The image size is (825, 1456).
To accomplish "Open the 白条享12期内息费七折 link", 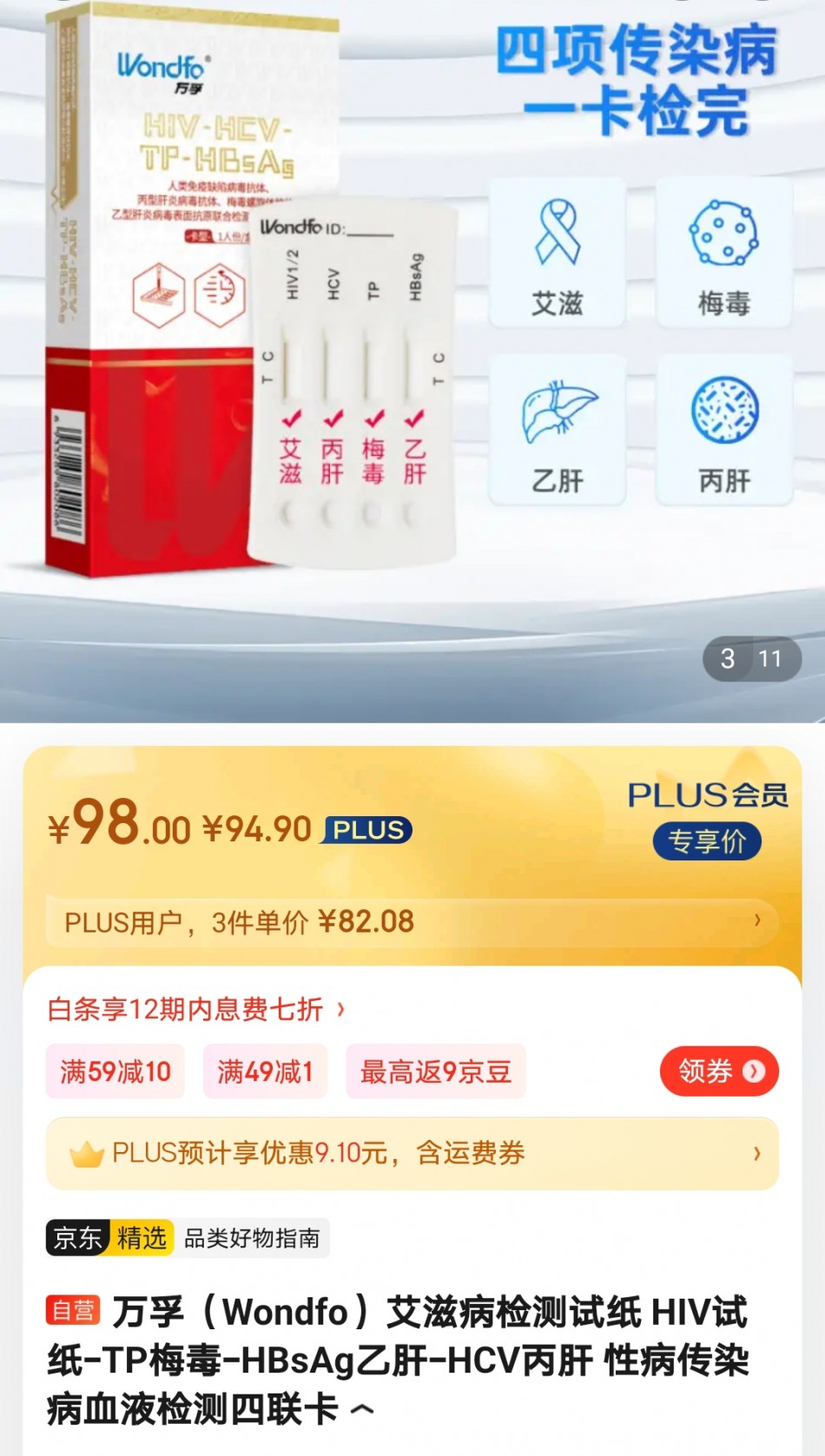I will pos(196,1009).
